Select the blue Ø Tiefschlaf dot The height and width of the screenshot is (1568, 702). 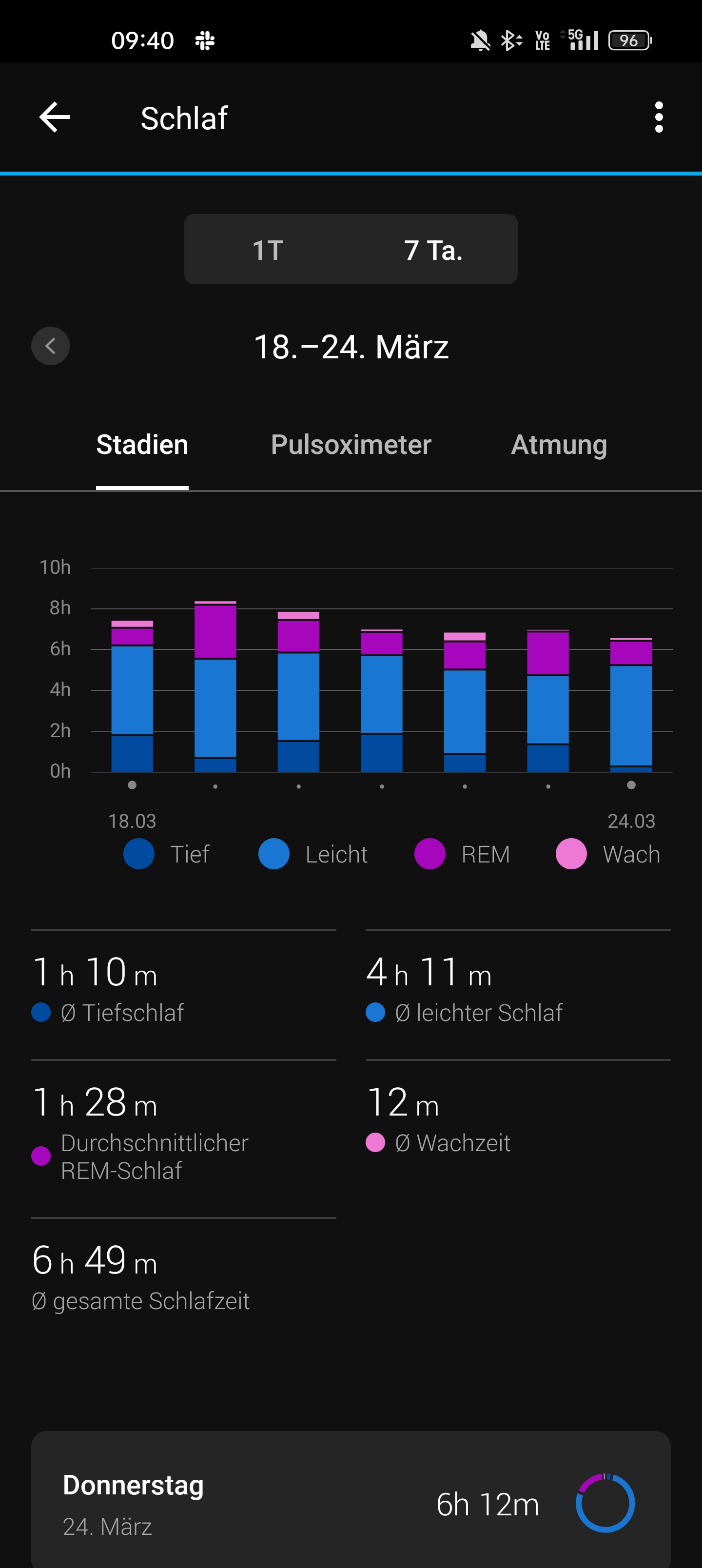click(41, 1012)
